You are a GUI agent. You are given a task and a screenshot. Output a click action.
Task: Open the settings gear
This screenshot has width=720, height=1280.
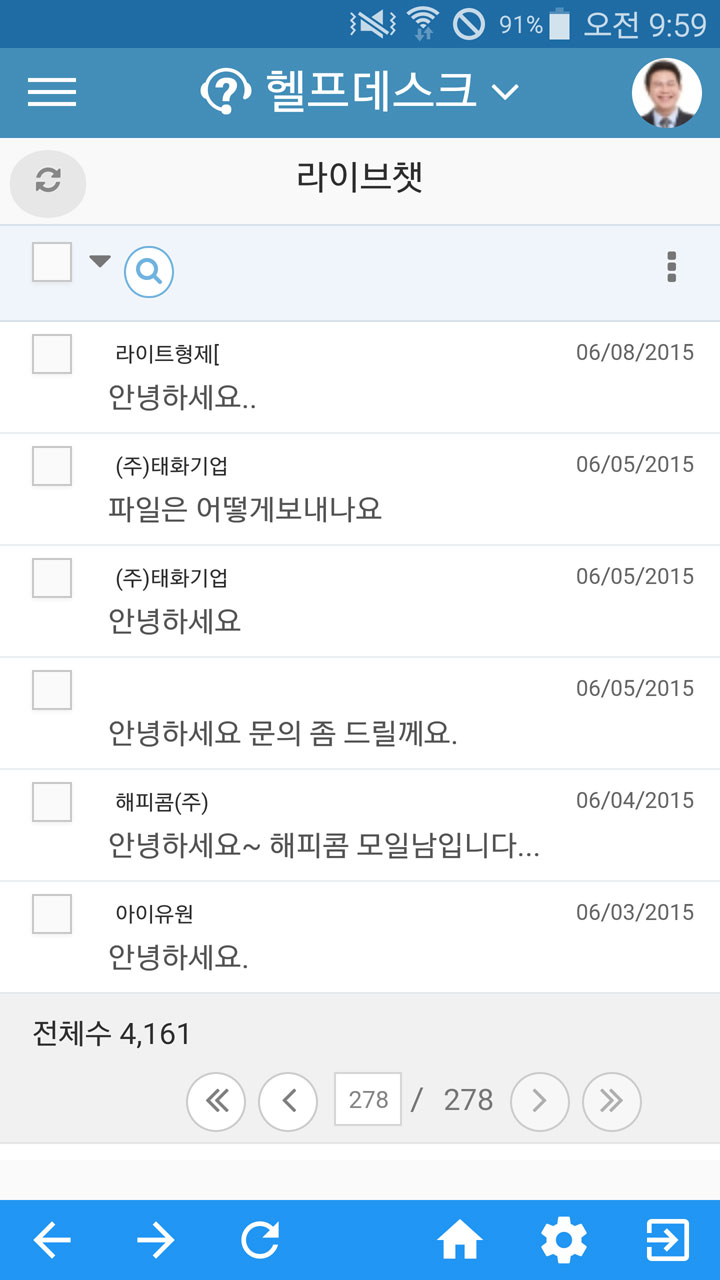coord(564,1241)
